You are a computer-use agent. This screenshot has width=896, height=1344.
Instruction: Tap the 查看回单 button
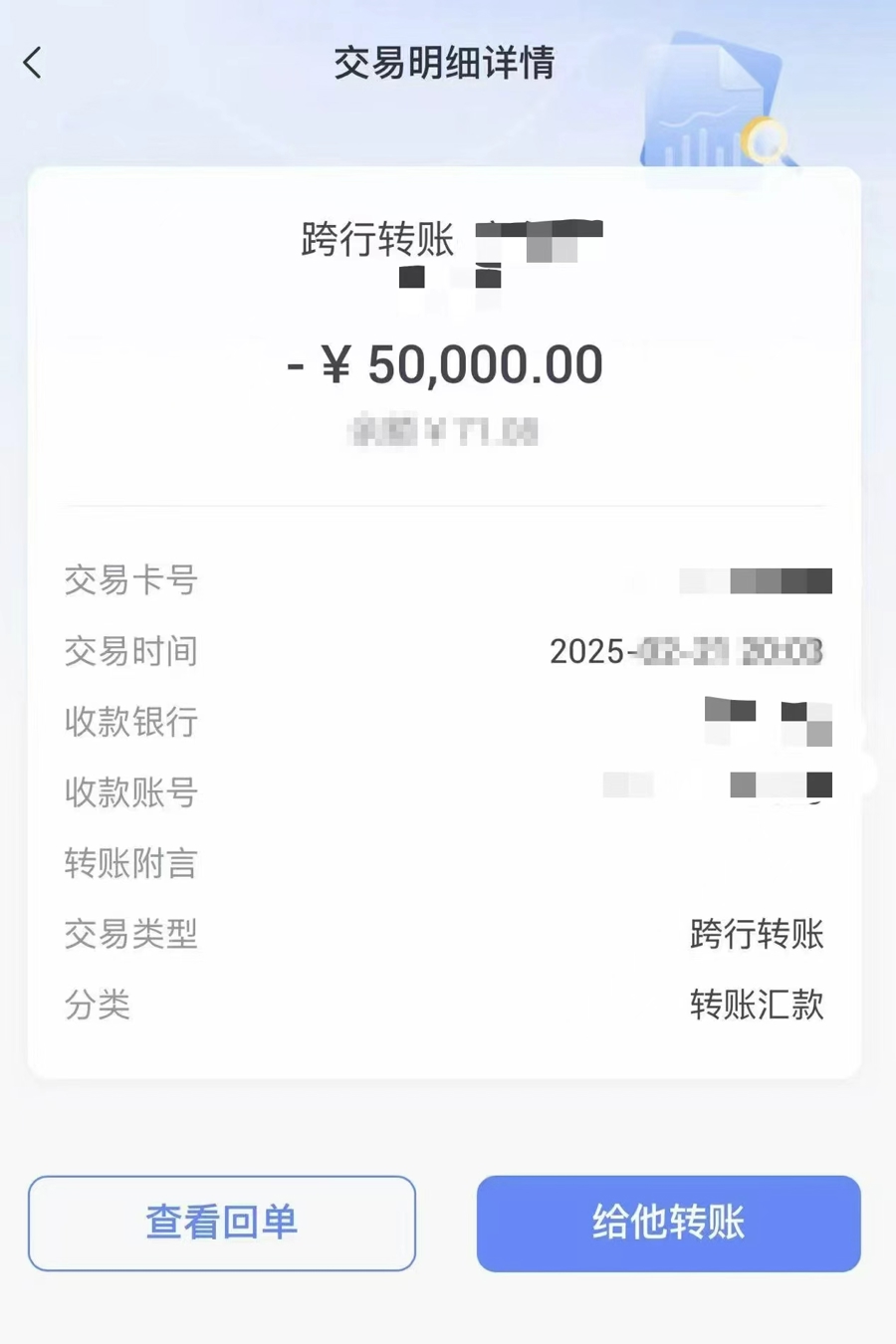point(221,1223)
